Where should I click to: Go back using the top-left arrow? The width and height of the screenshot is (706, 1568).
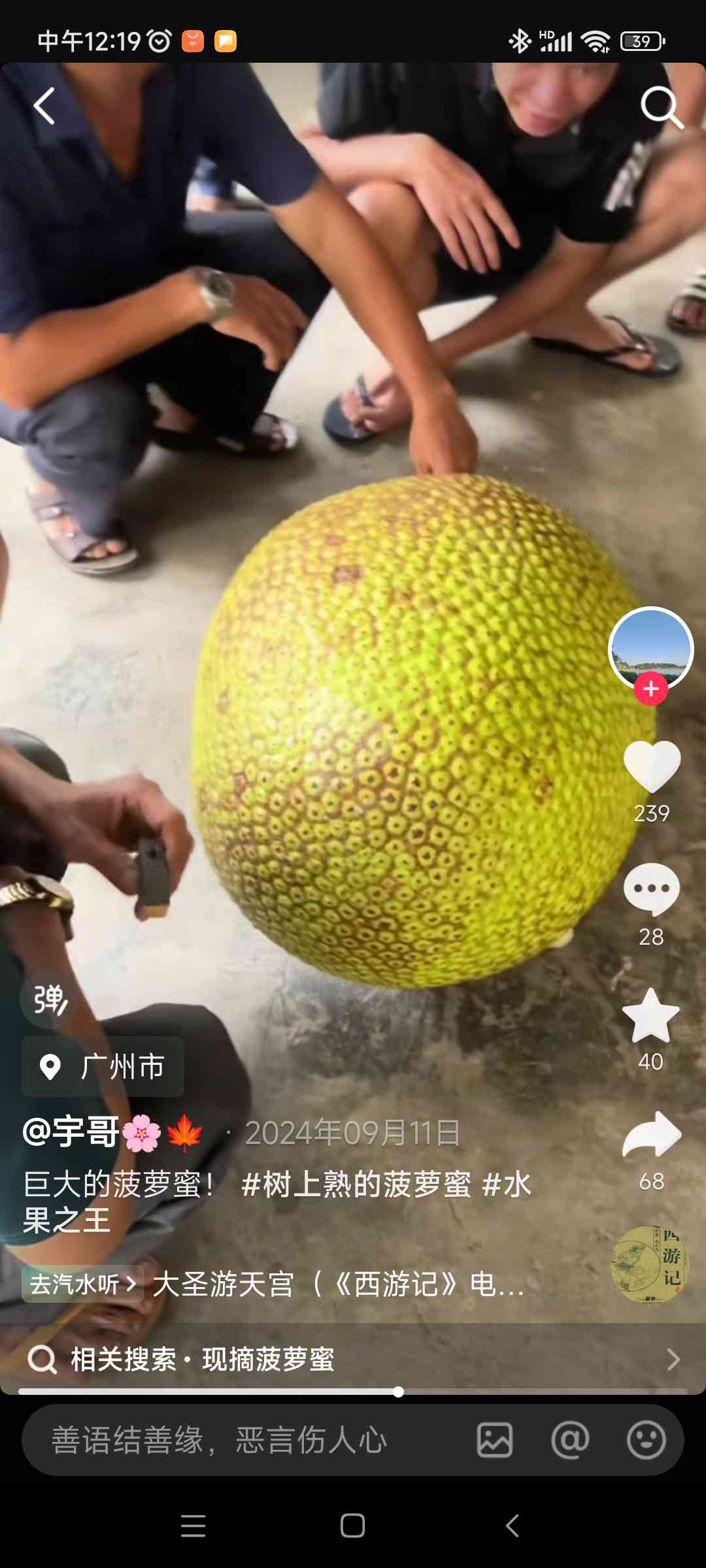(44, 106)
